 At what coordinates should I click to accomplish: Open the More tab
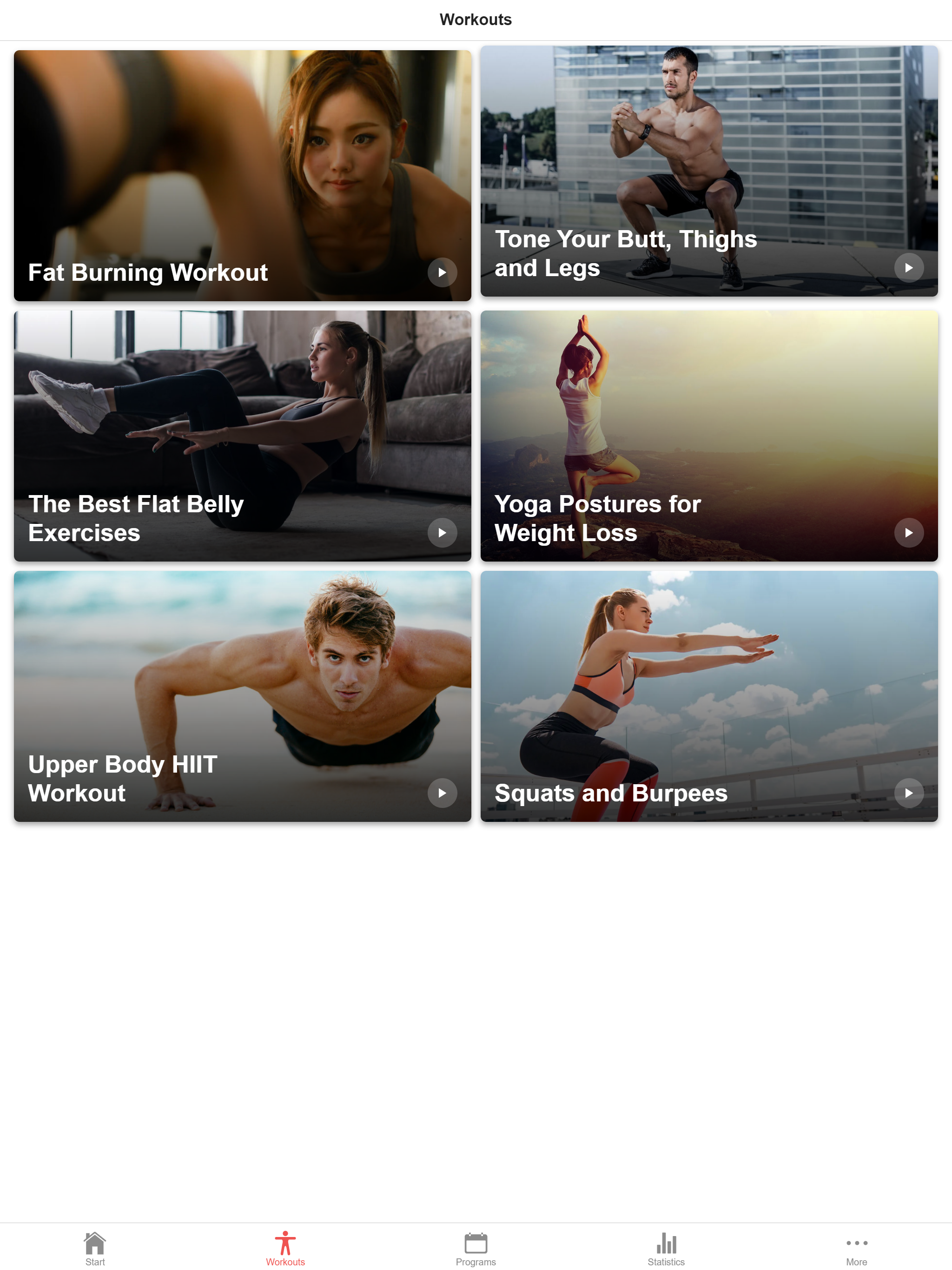click(856, 1248)
